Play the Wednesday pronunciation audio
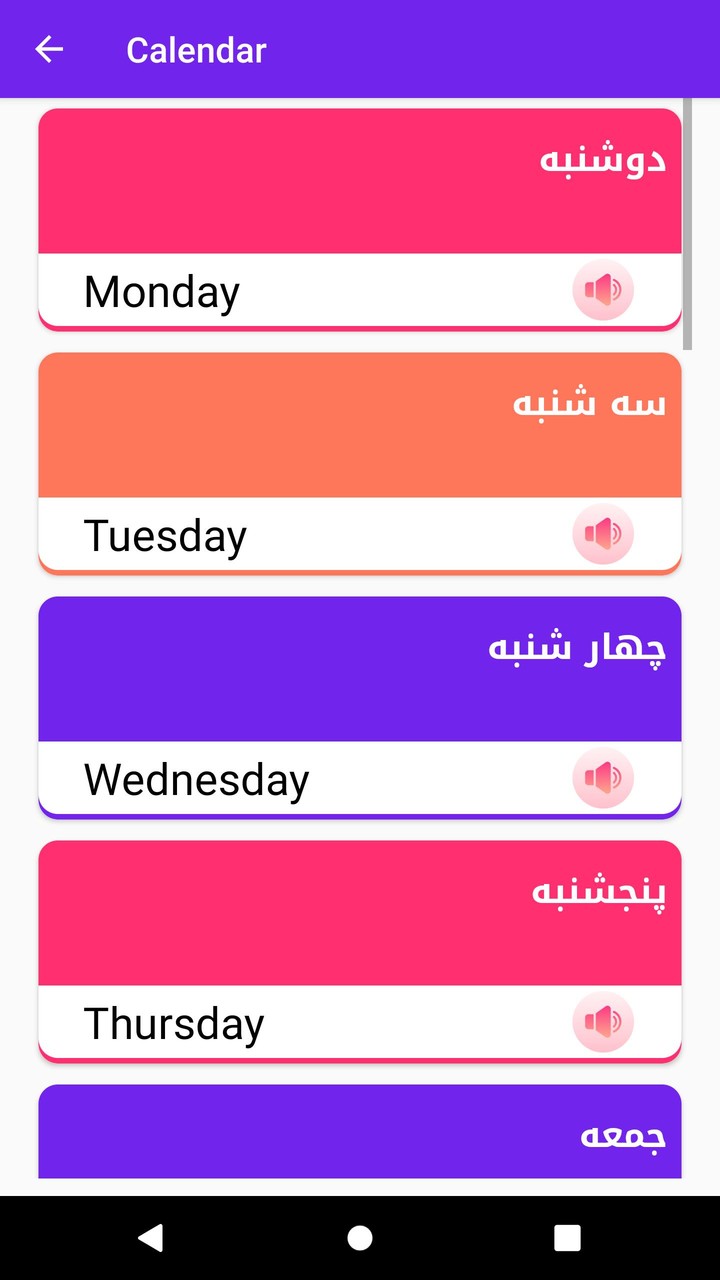This screenshot has width=720, height=1280. coord(603,778)
